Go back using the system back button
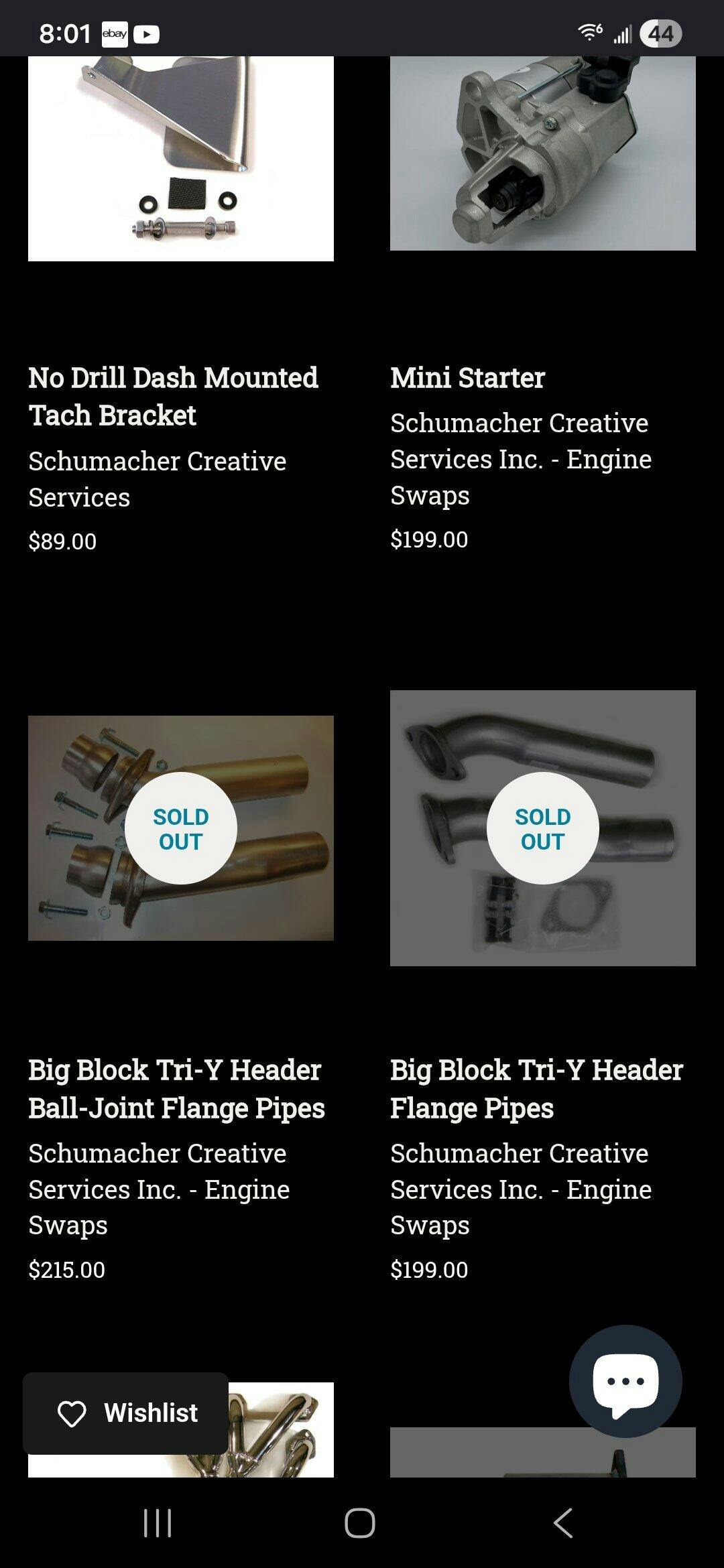724x1568 pixels. click(564, 1523)
